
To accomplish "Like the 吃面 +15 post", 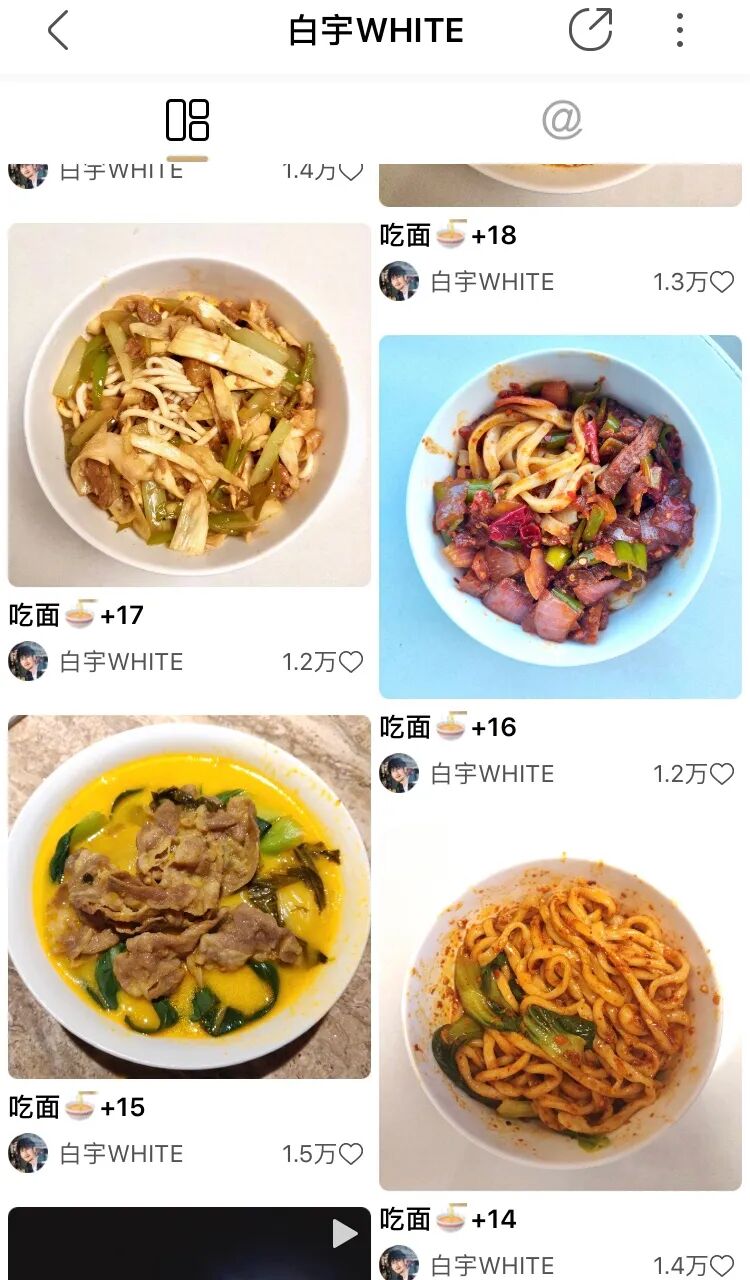I will point(351,1154).
